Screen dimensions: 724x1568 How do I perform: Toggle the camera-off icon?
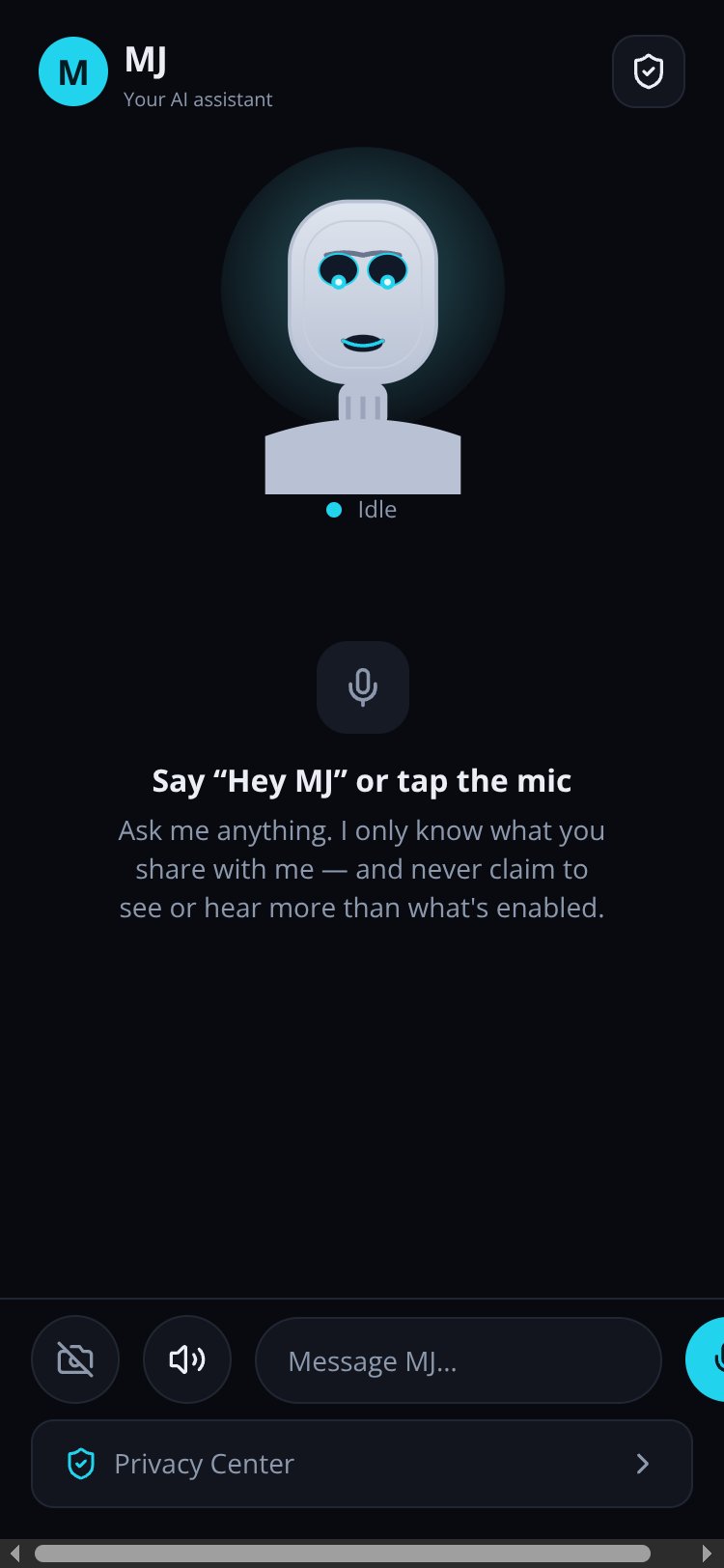(x=75, y=1359)
